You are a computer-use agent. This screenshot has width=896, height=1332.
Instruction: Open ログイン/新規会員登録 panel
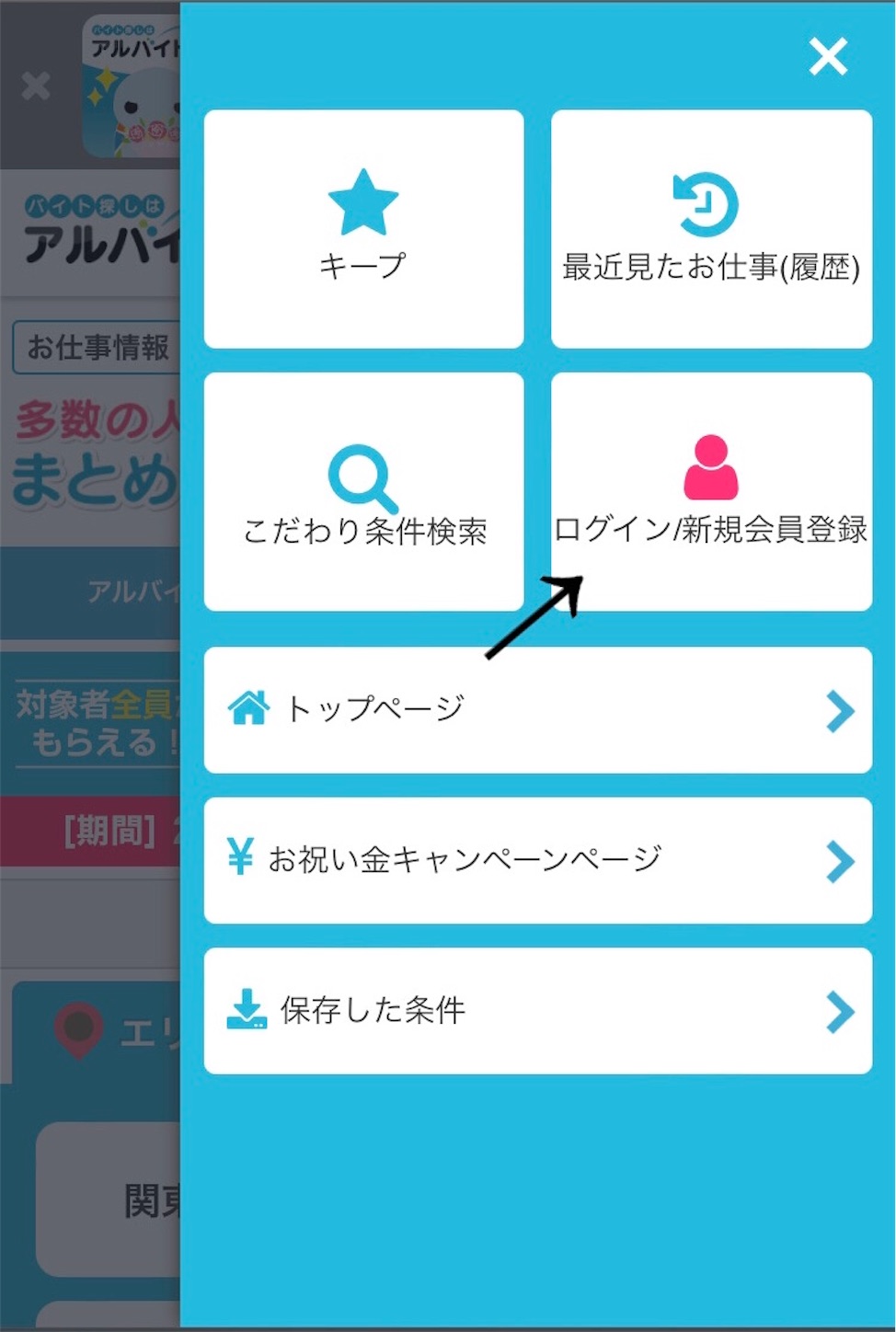coord(712,488)
